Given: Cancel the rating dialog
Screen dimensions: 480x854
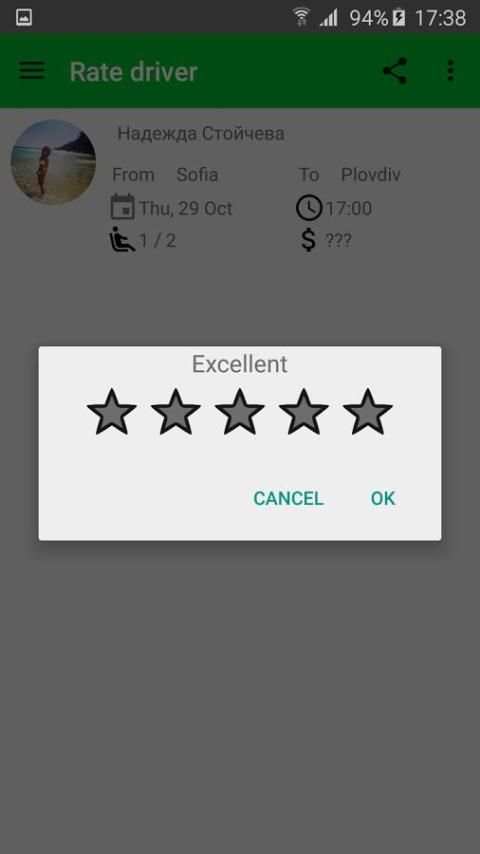Looking at the screenshot, I should pos(288,498).
